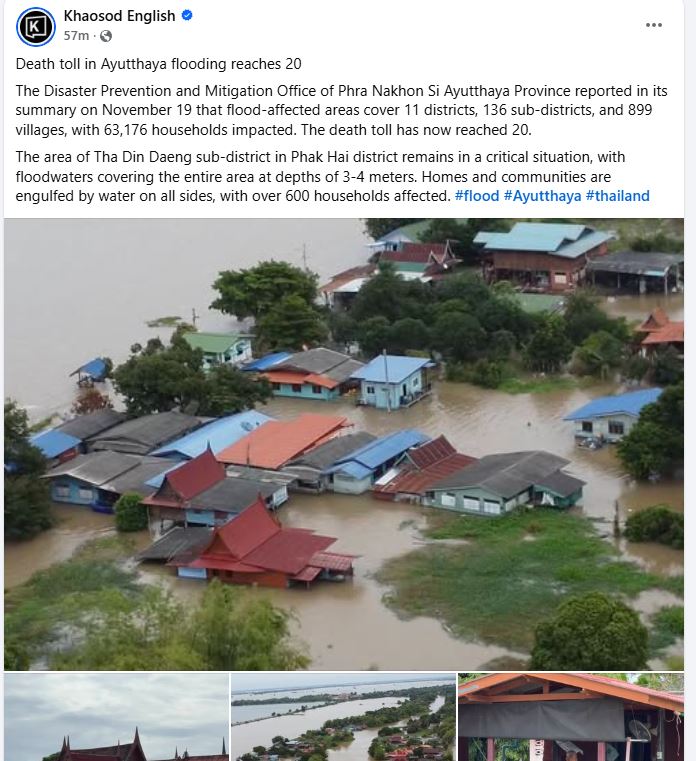The width and height of the screenshot is (696, 761).
Task: Open the Khaosod English page name link
Action: point(119,16)
